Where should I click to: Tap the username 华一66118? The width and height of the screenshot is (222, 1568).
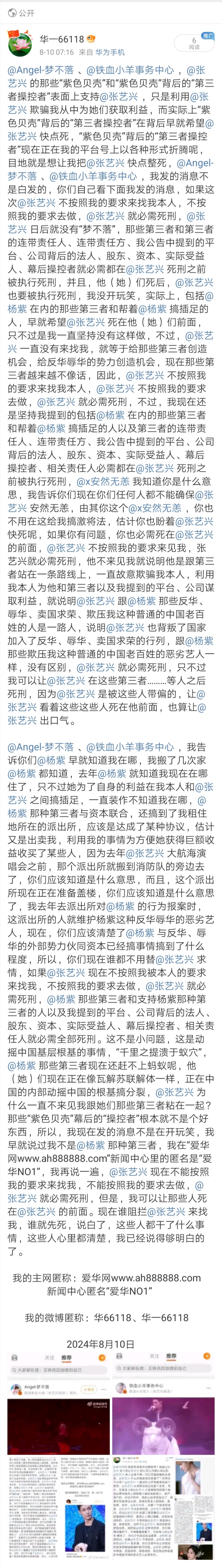[61, 39]
